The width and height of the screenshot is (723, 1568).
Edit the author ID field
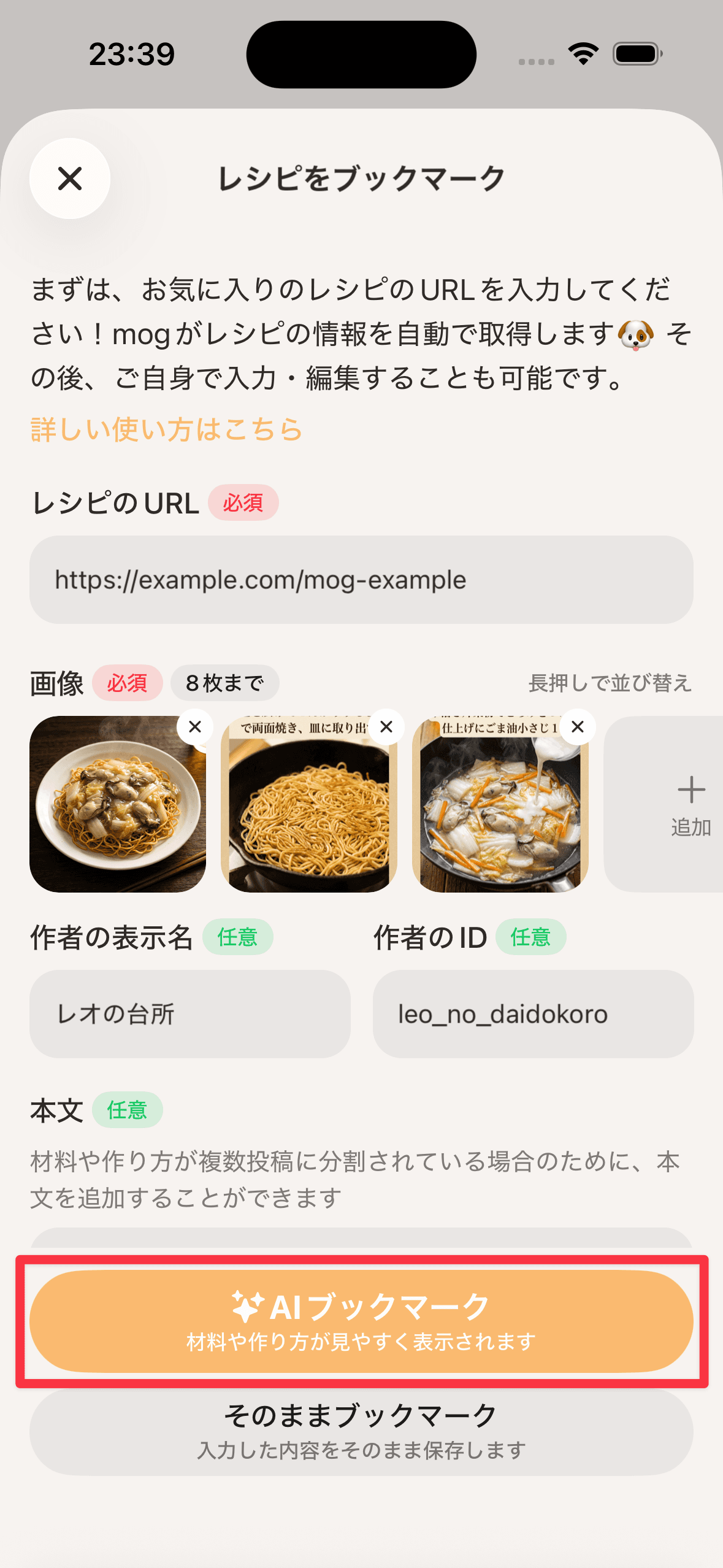(534, 1013)
